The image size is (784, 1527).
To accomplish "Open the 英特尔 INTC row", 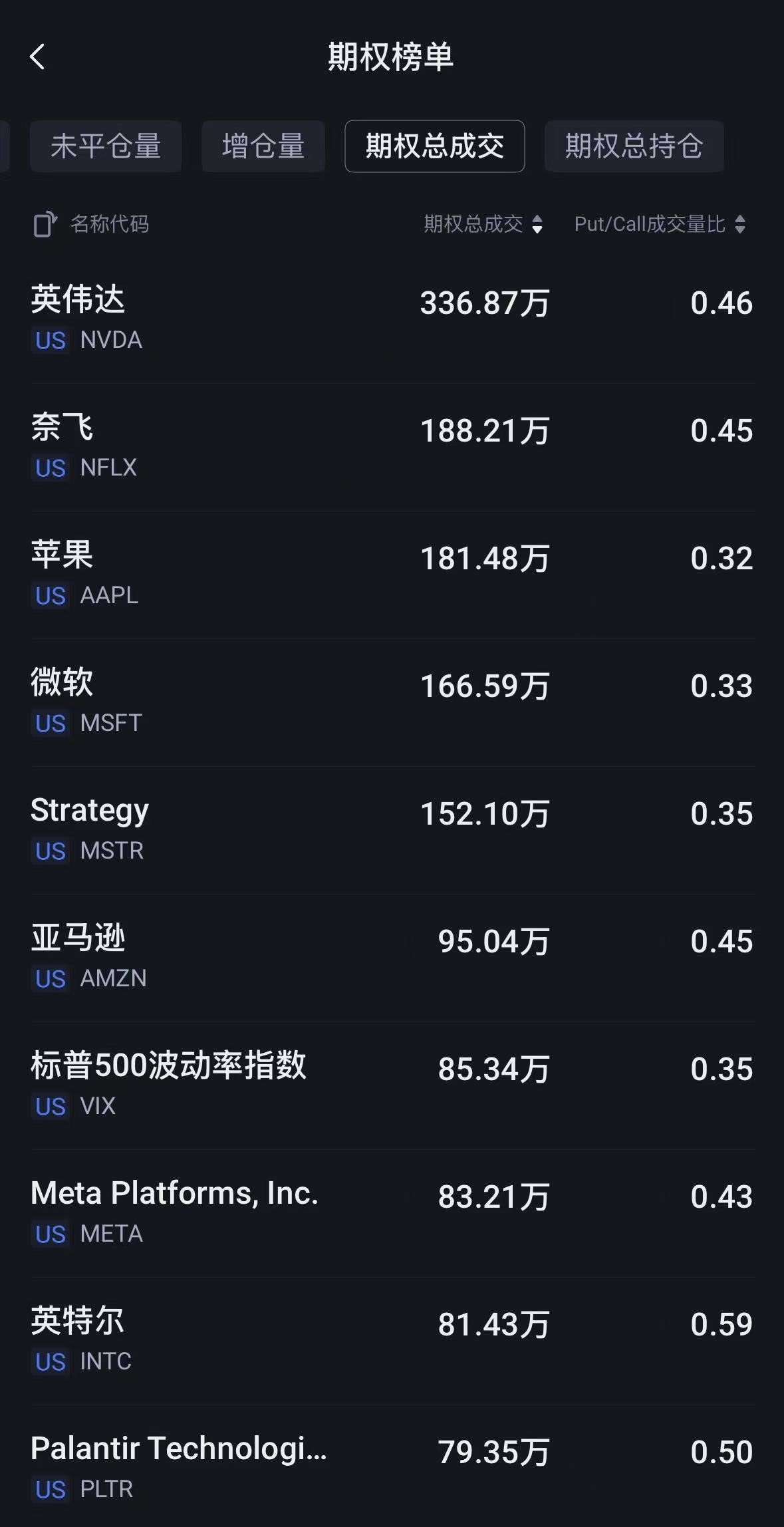I will point(392,1341).
